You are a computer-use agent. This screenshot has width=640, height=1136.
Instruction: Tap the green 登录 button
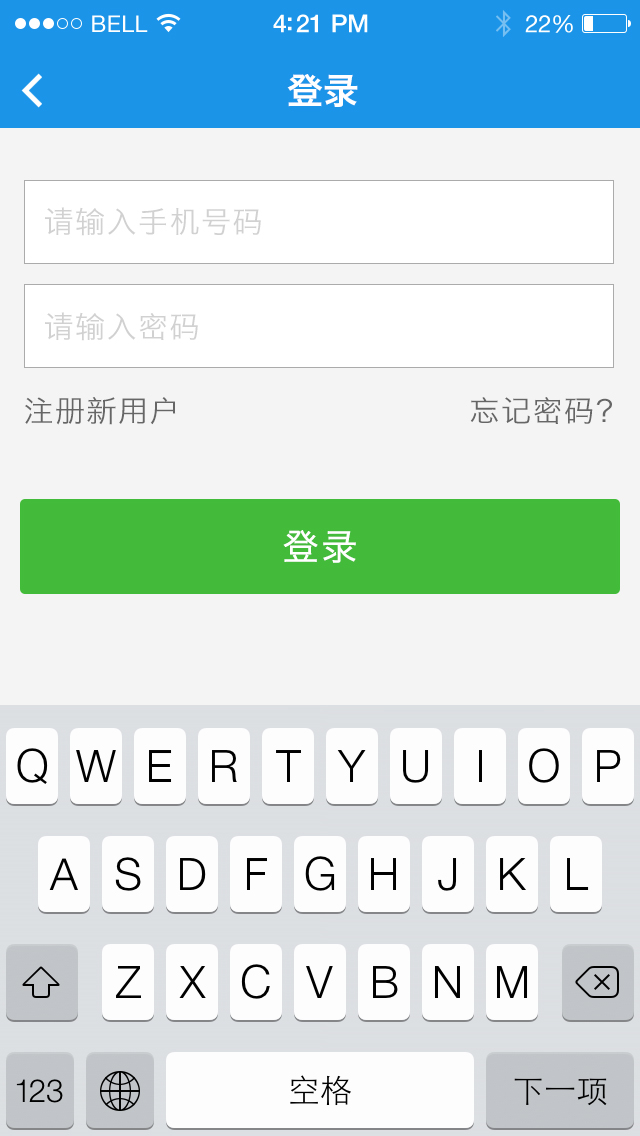320,546
